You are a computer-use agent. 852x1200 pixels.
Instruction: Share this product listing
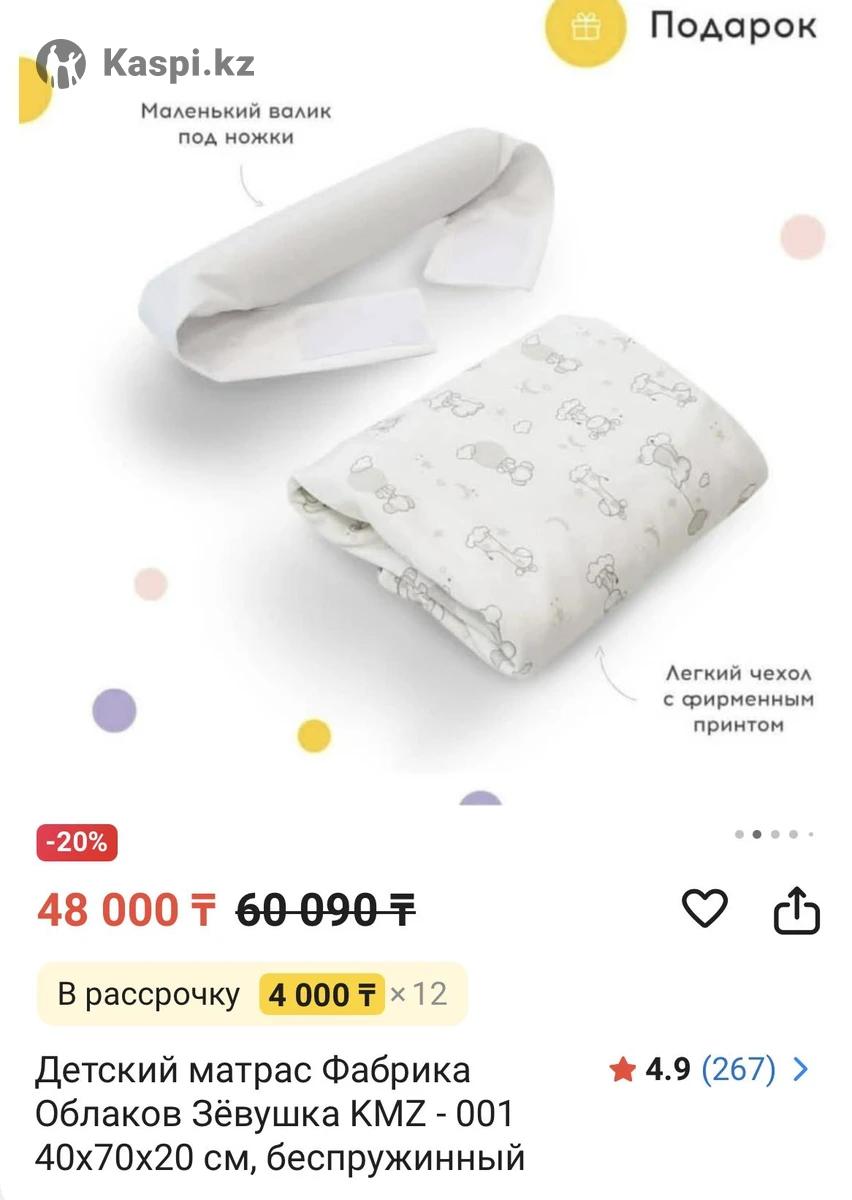[x=797, y=910]
